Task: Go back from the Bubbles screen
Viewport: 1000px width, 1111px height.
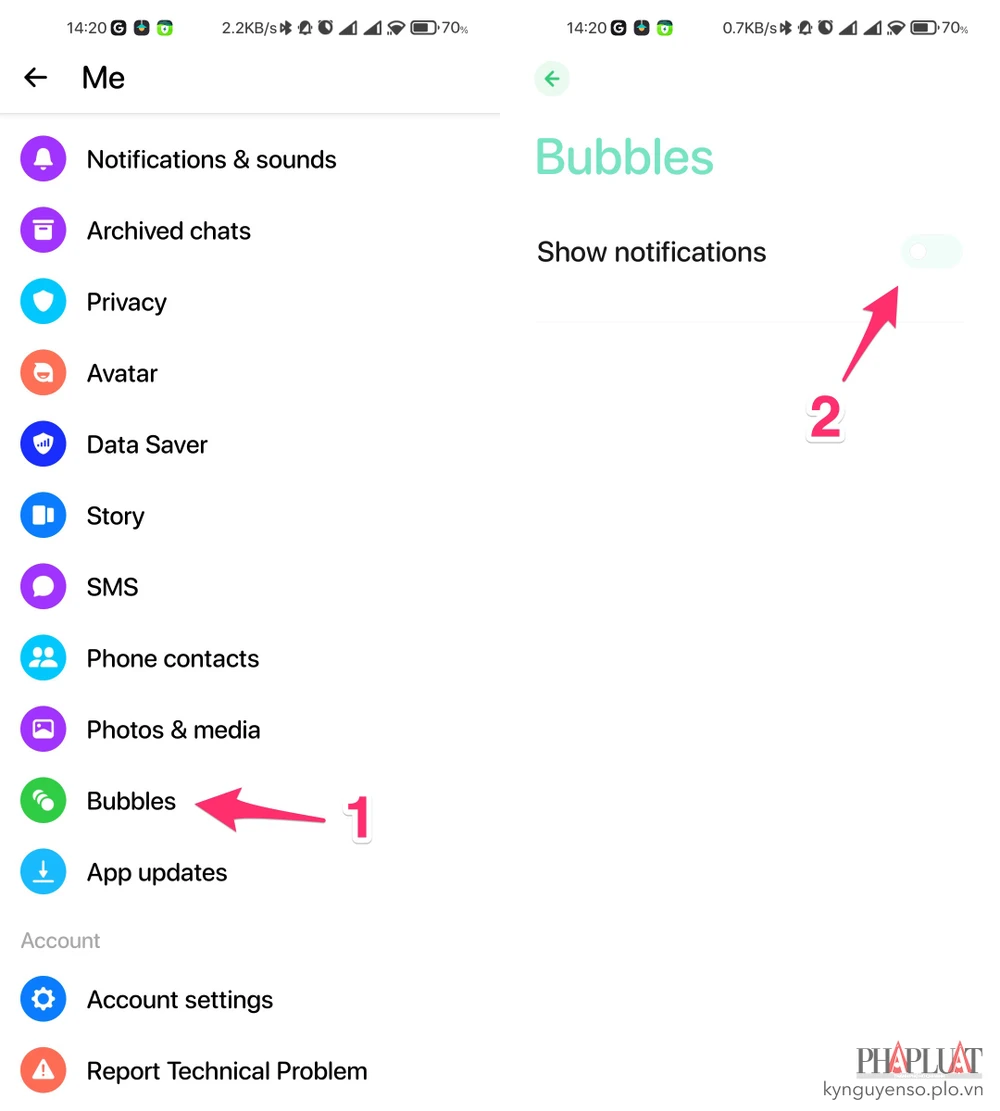Action: click(x=552, y=79)
